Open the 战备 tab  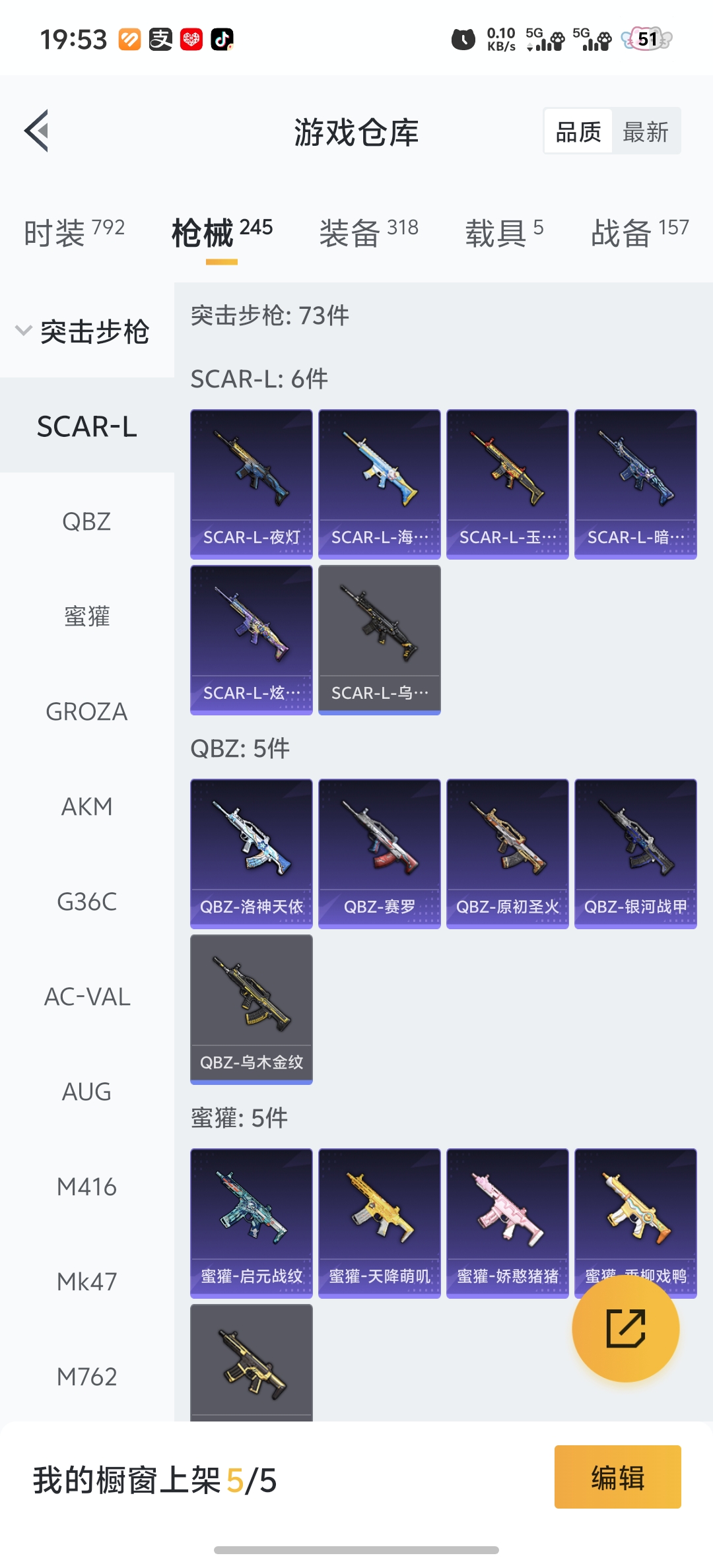639,232
